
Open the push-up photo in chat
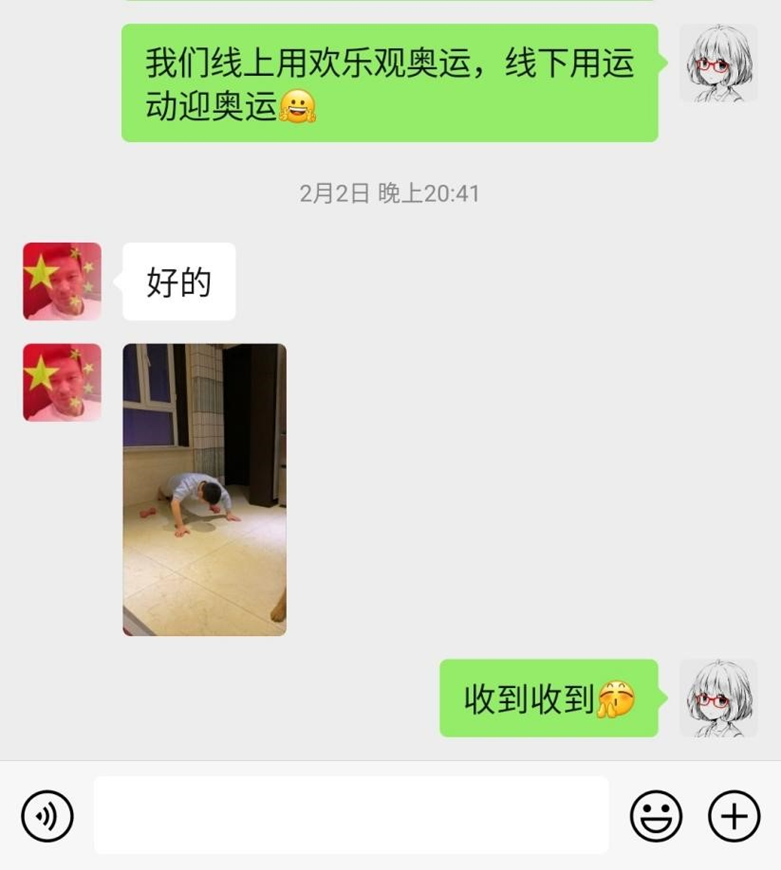pos(204,489)
